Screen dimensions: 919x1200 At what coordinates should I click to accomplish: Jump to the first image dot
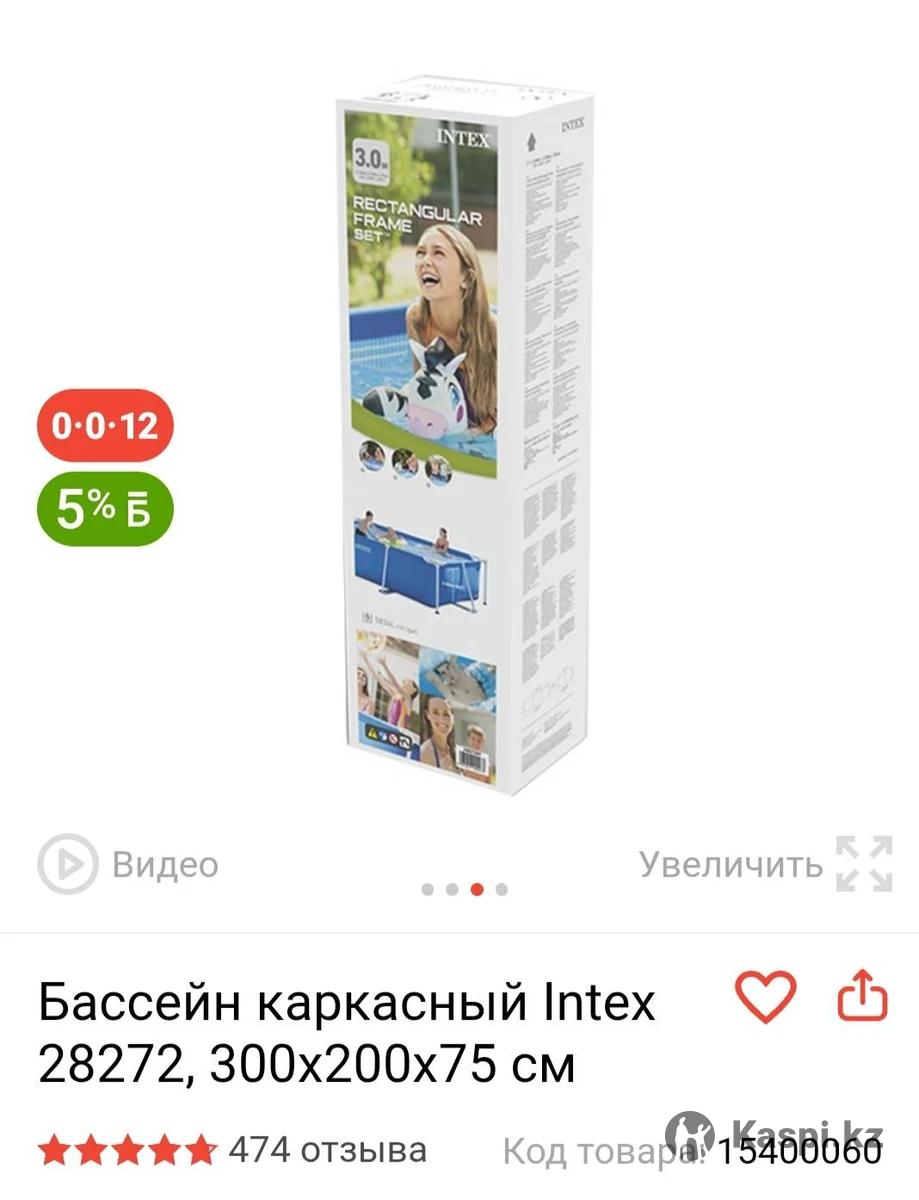point(428,889)
